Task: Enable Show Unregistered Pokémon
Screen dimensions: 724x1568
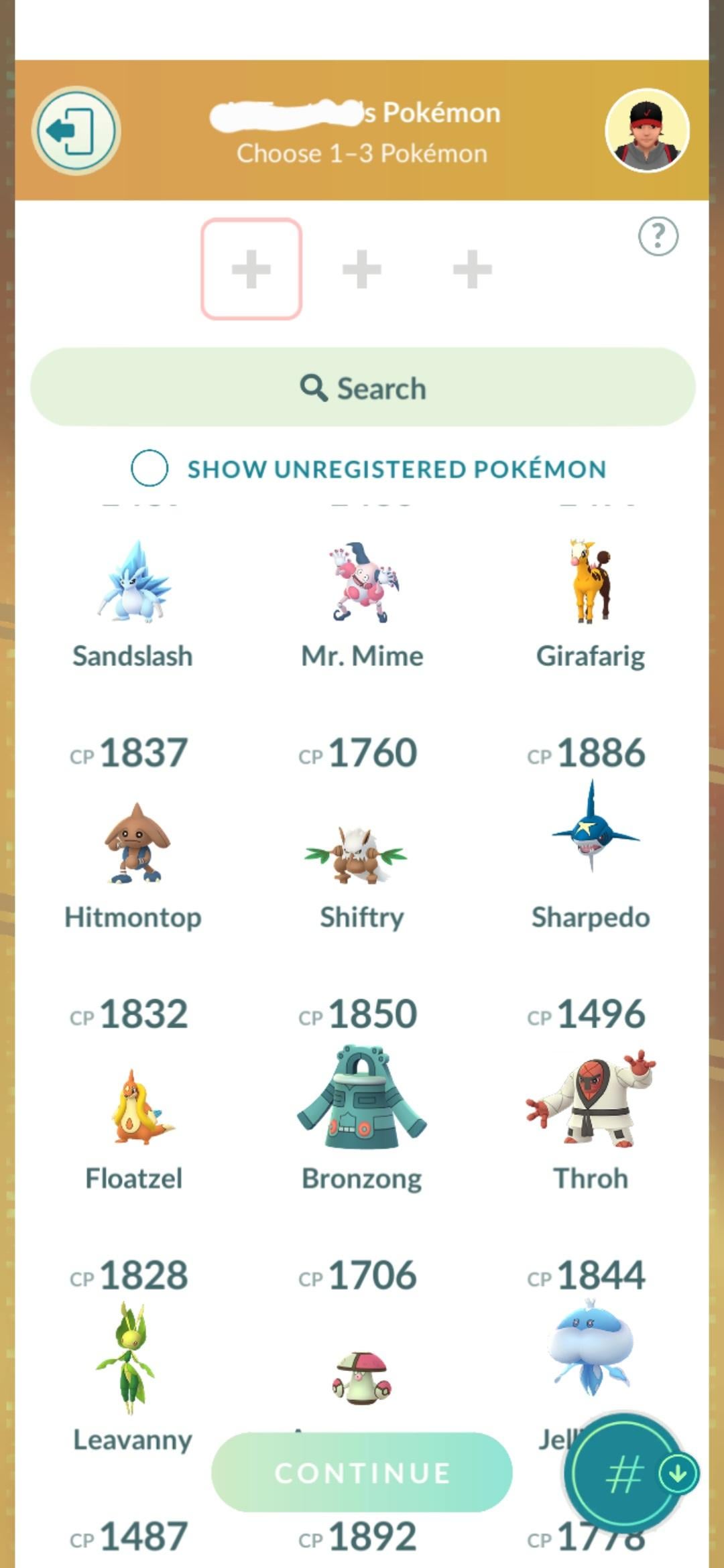Action: pyautogui.click(x=149, y=468)
